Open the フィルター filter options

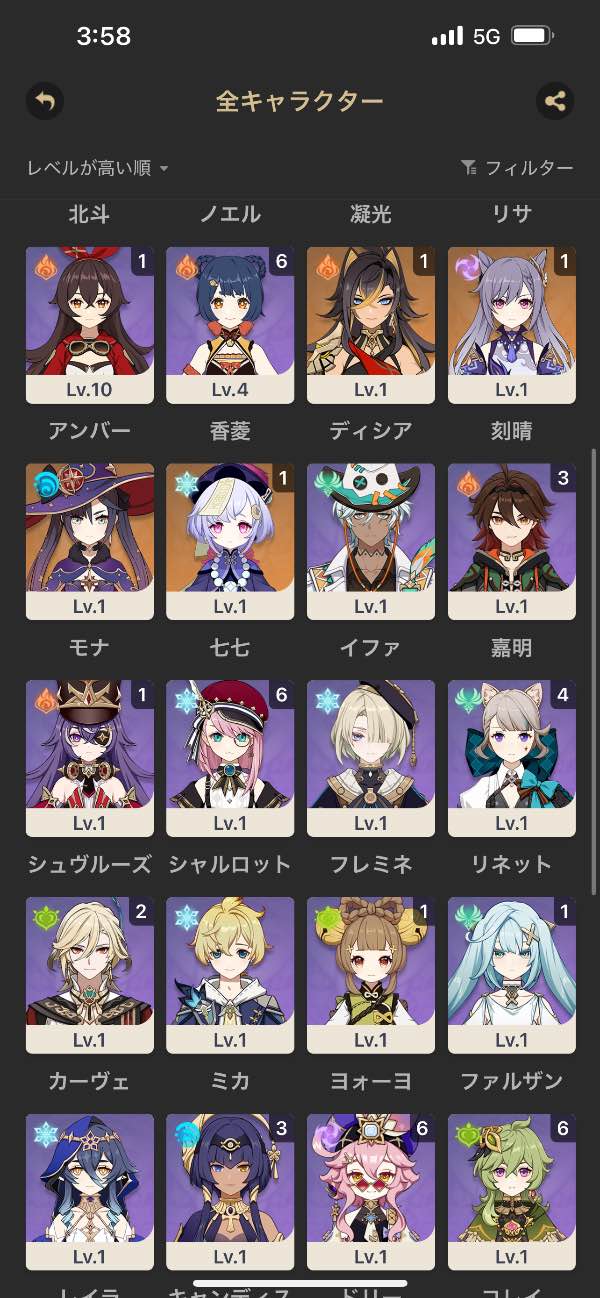pyautogui.click(x=517, y=168)
